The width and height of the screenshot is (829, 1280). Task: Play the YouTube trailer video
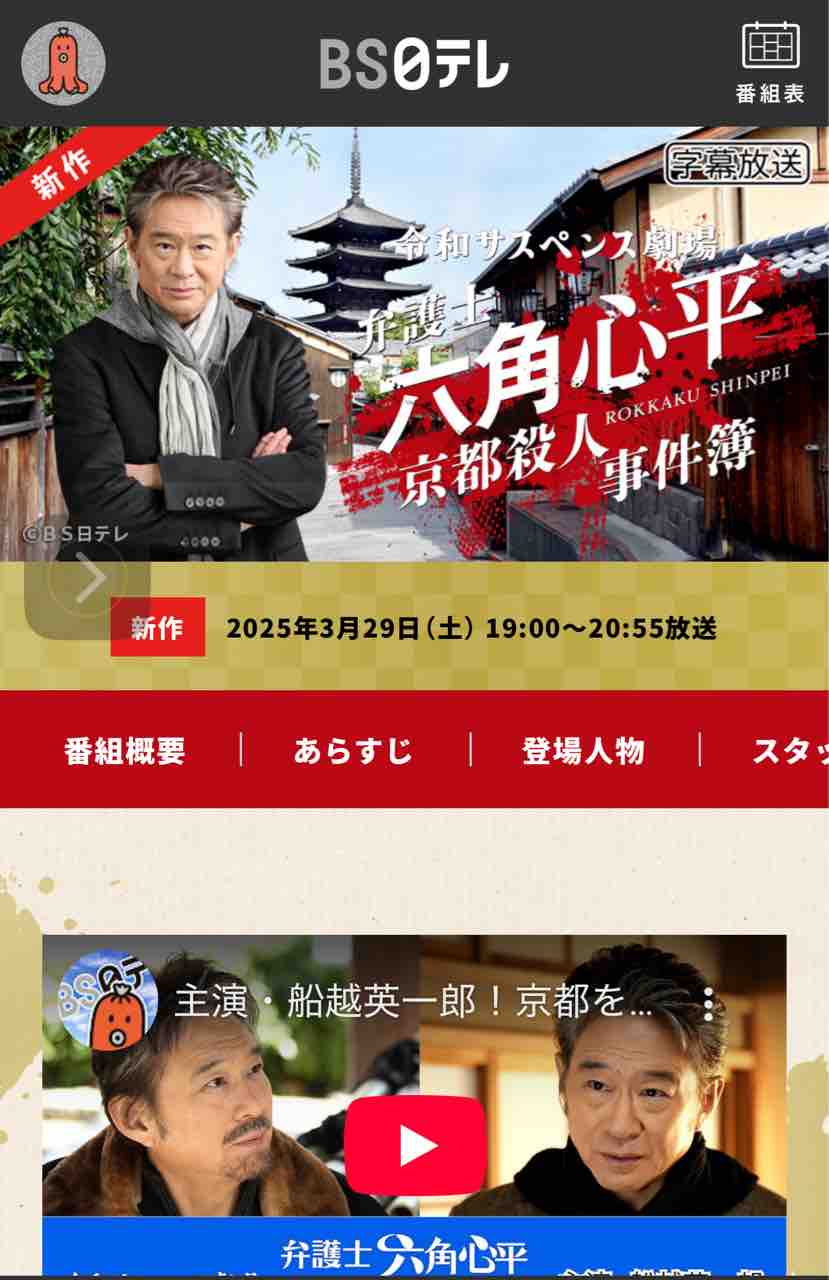click(x=414, y=1146)
